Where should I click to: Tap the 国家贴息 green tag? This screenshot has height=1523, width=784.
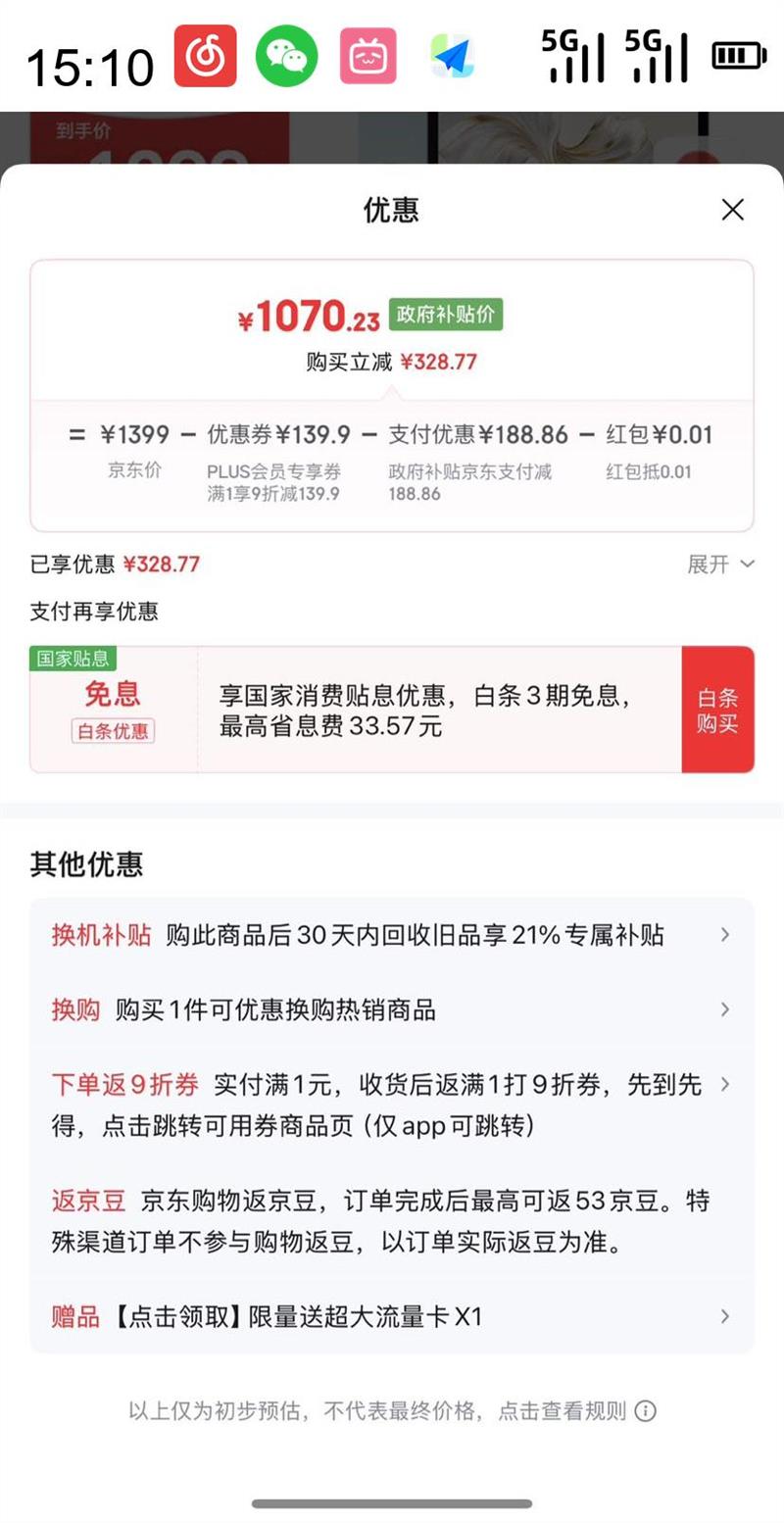pyautogui.click(x=73, y=659)
